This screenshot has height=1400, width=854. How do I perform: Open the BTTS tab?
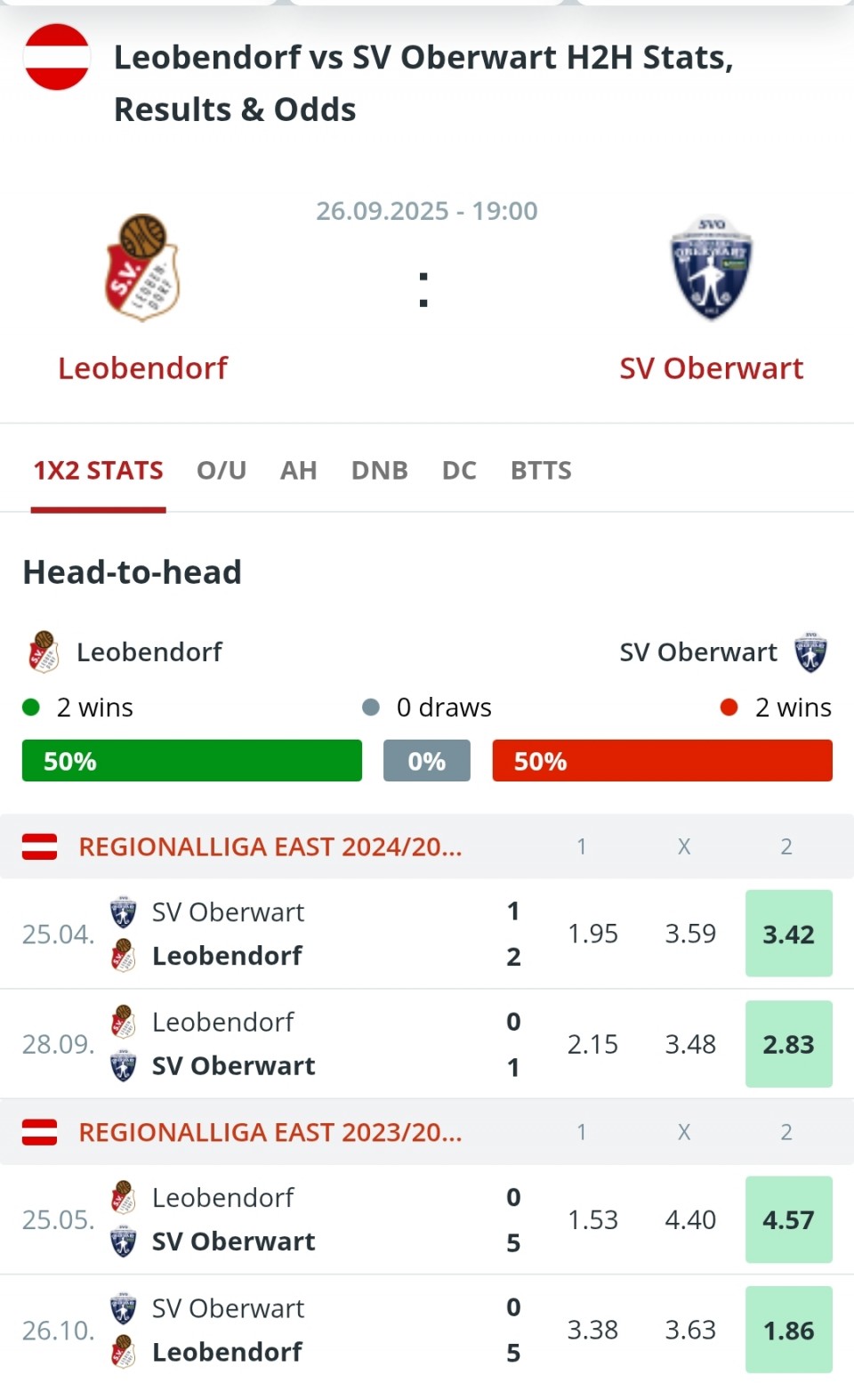541,470
